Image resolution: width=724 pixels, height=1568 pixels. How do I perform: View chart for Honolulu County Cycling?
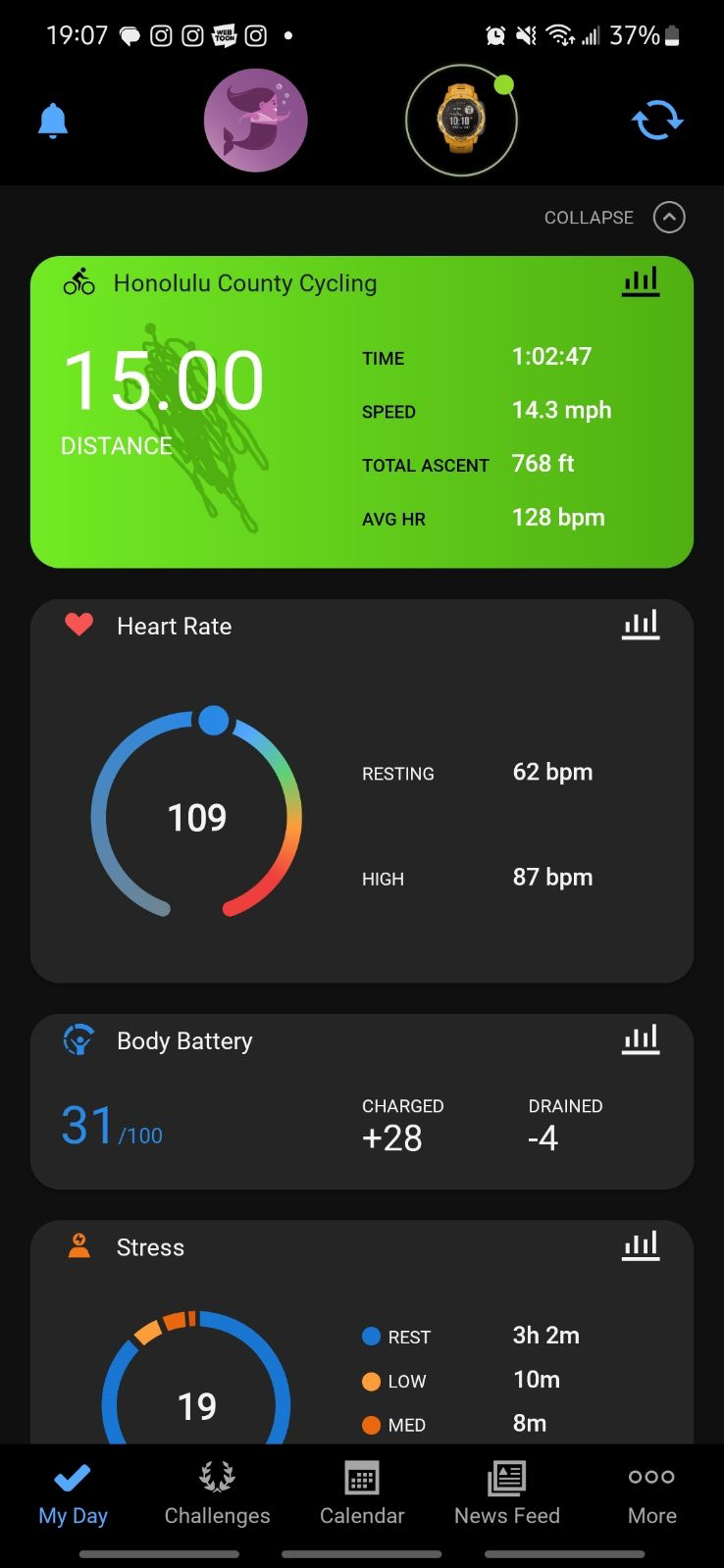click(641, 282)
